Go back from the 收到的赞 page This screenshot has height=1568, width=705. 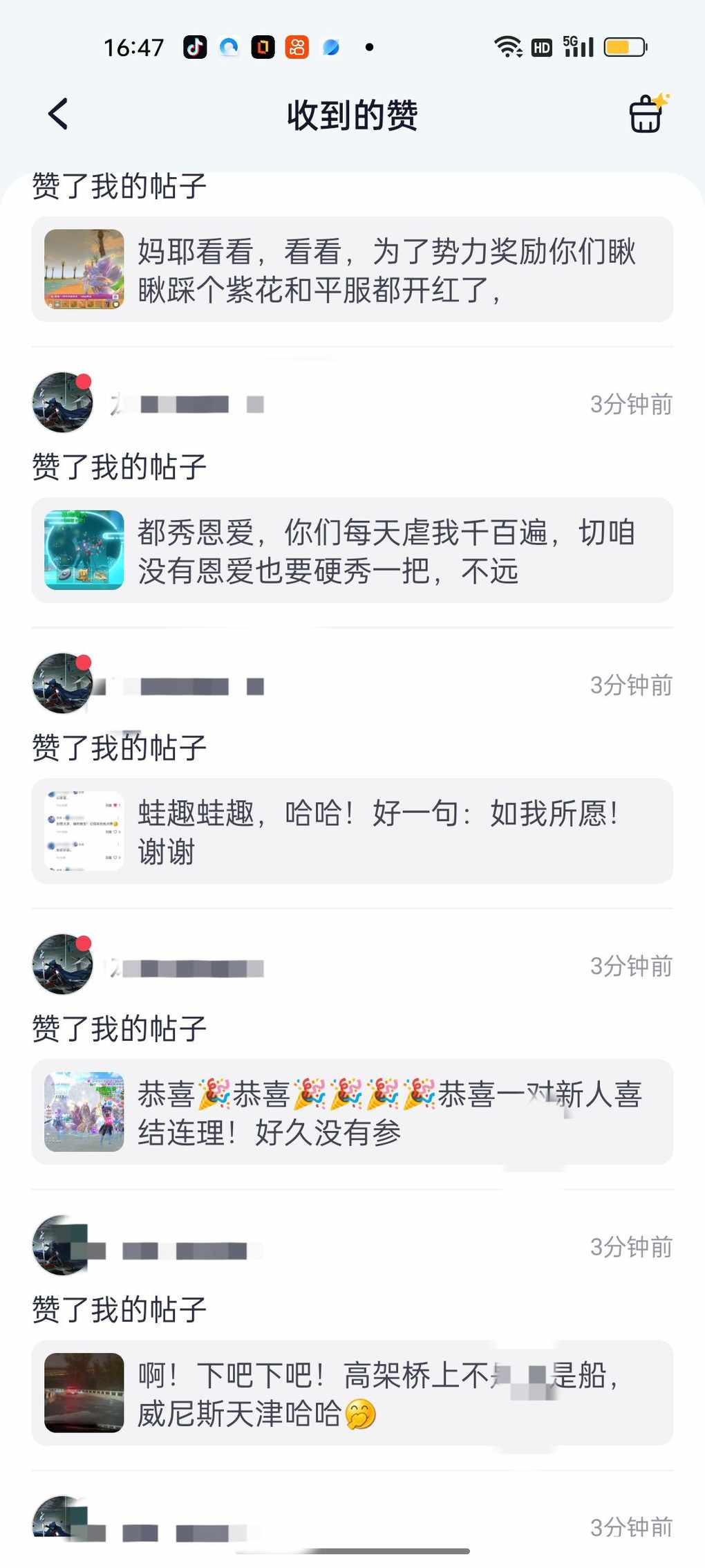(59, 114)
